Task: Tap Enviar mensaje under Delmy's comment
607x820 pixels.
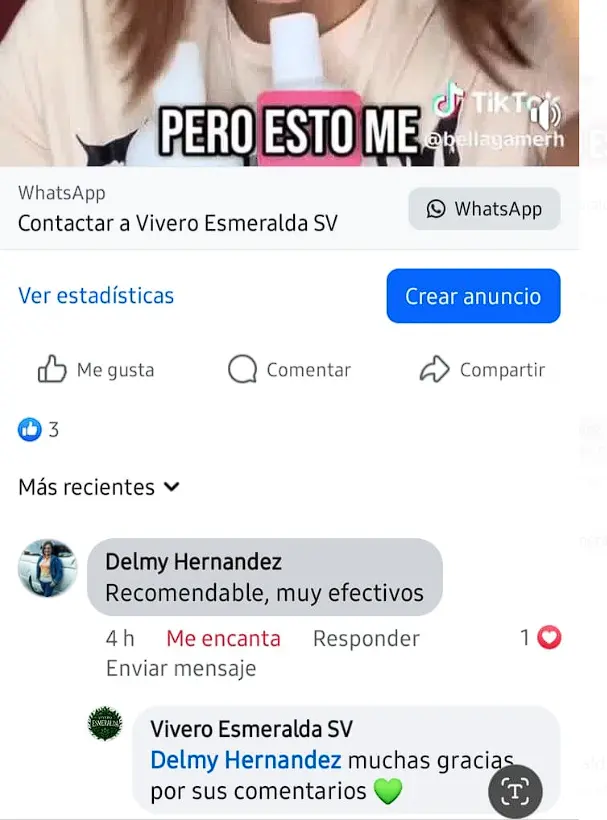Action: coord(181,668)
